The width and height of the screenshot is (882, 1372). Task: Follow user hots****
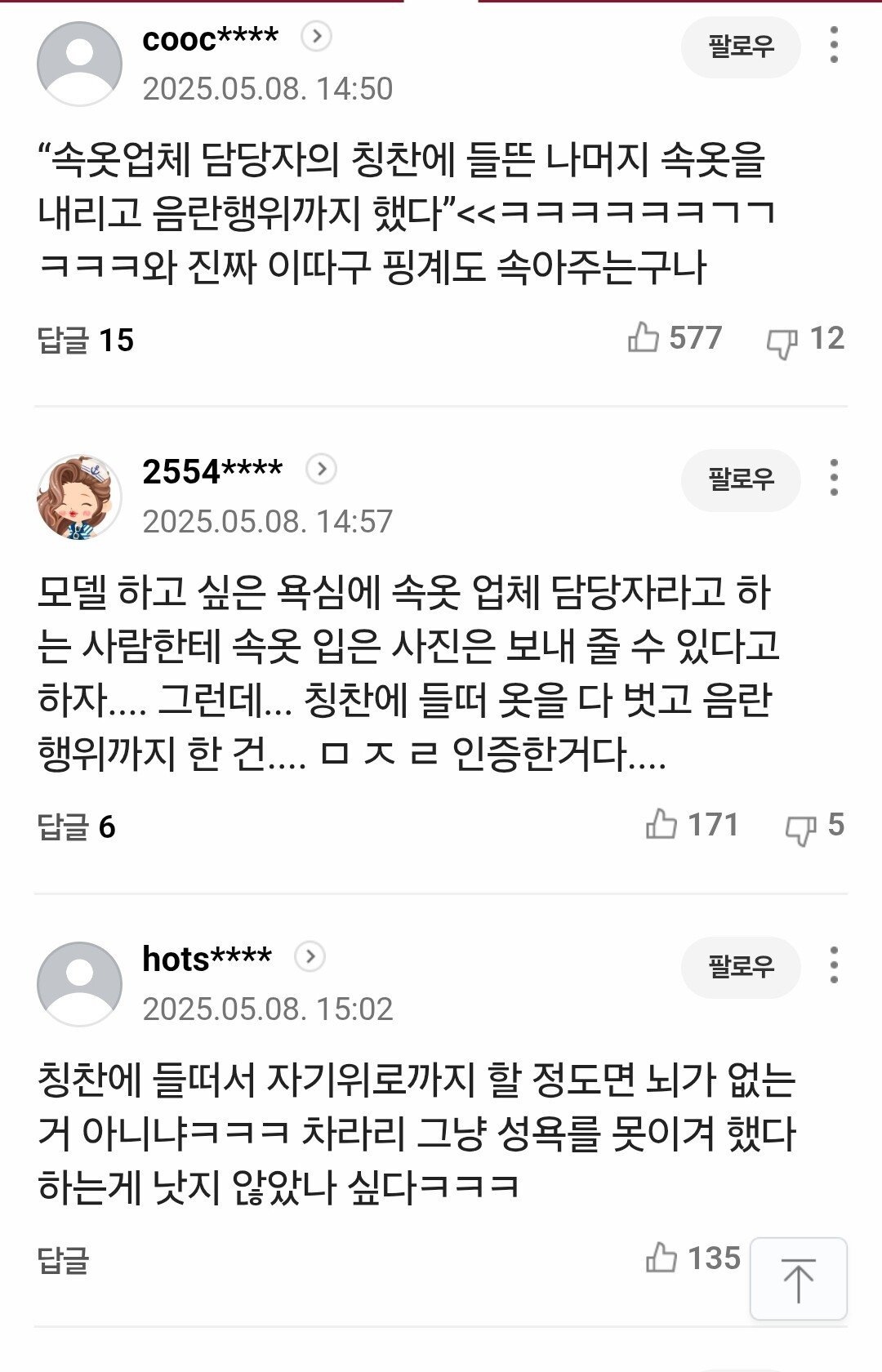740,967
